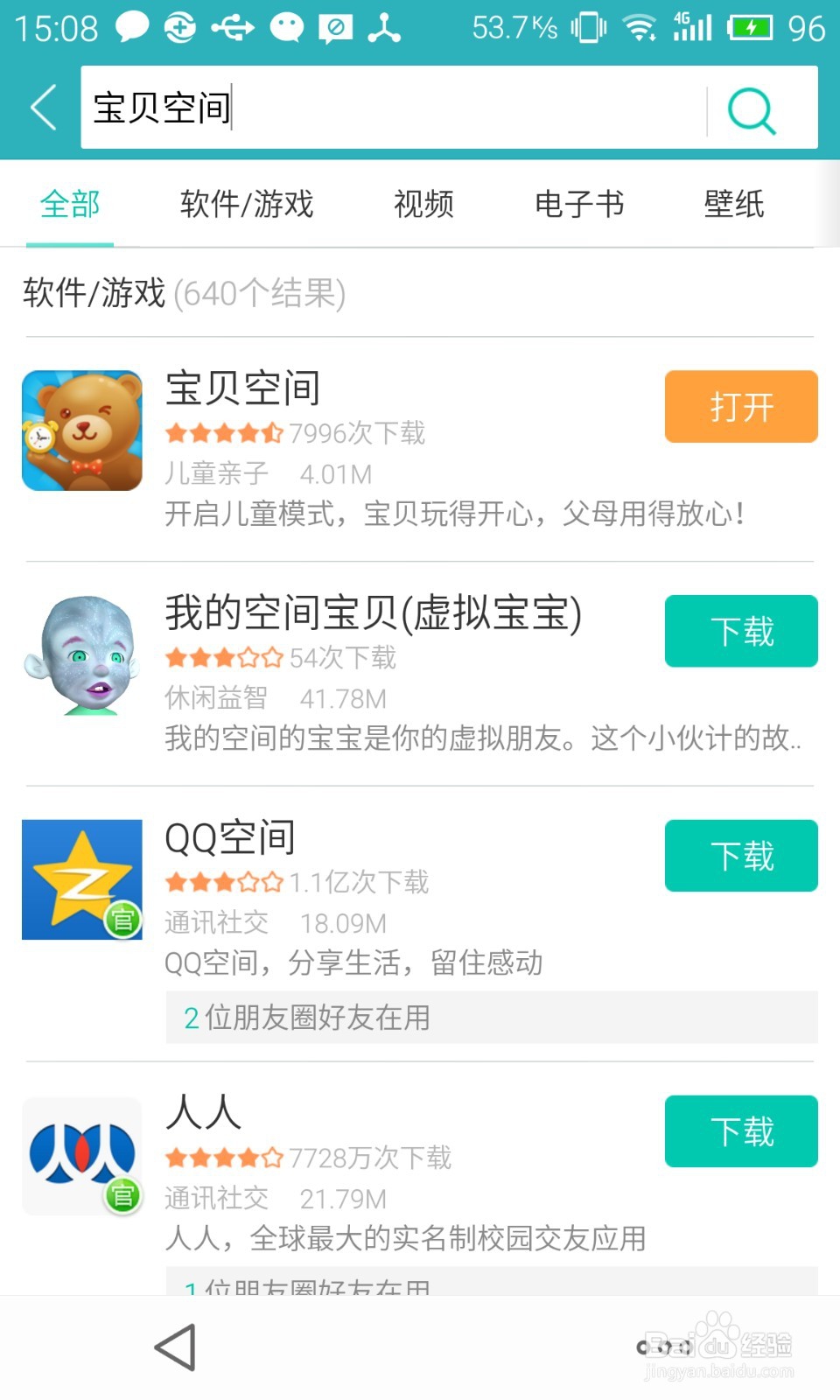Tap the USB connection status bar icon
The image size is (840, 1400).
(x=232, y=26)
